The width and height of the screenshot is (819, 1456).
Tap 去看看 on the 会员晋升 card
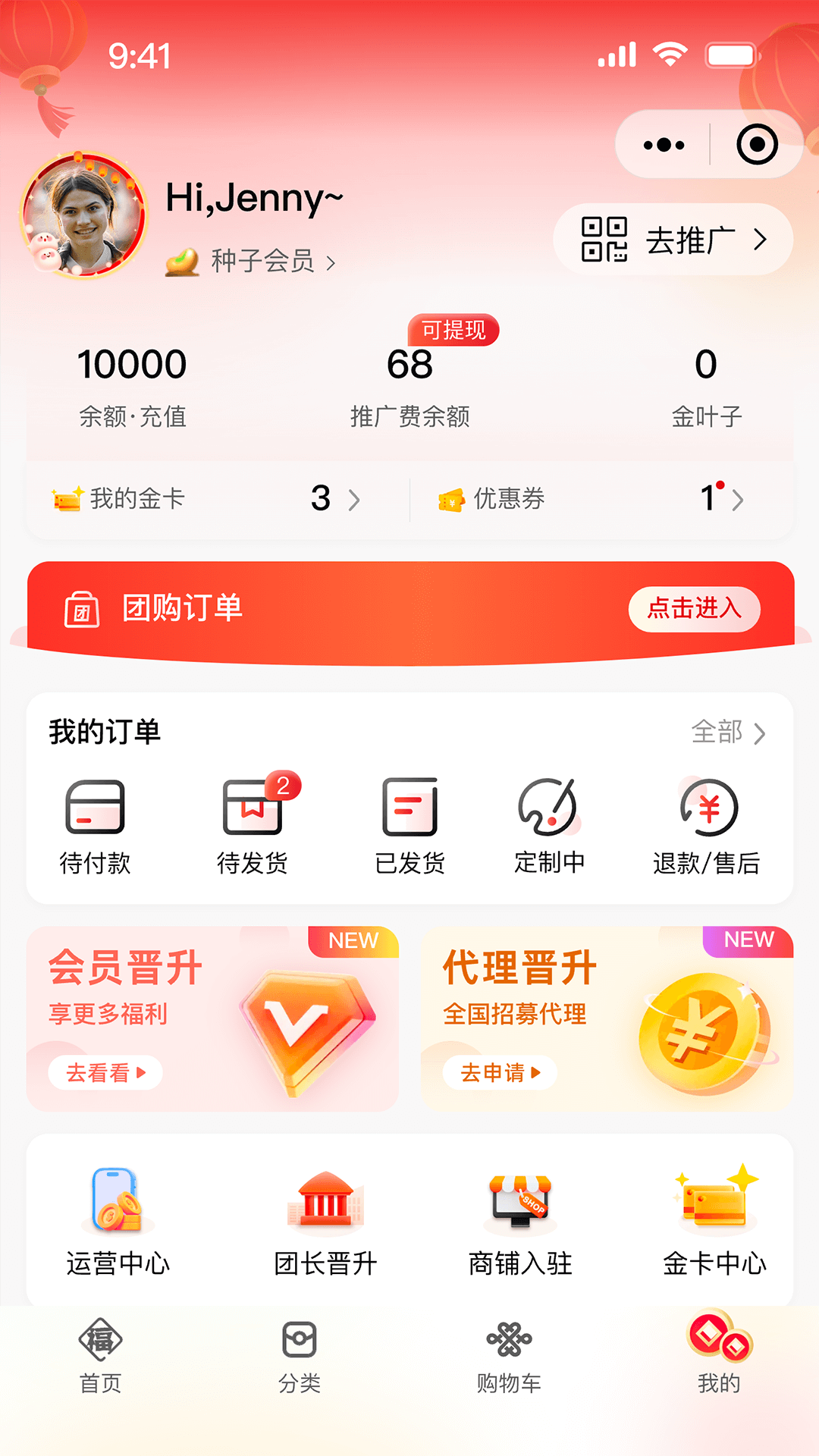point(104,1072)
